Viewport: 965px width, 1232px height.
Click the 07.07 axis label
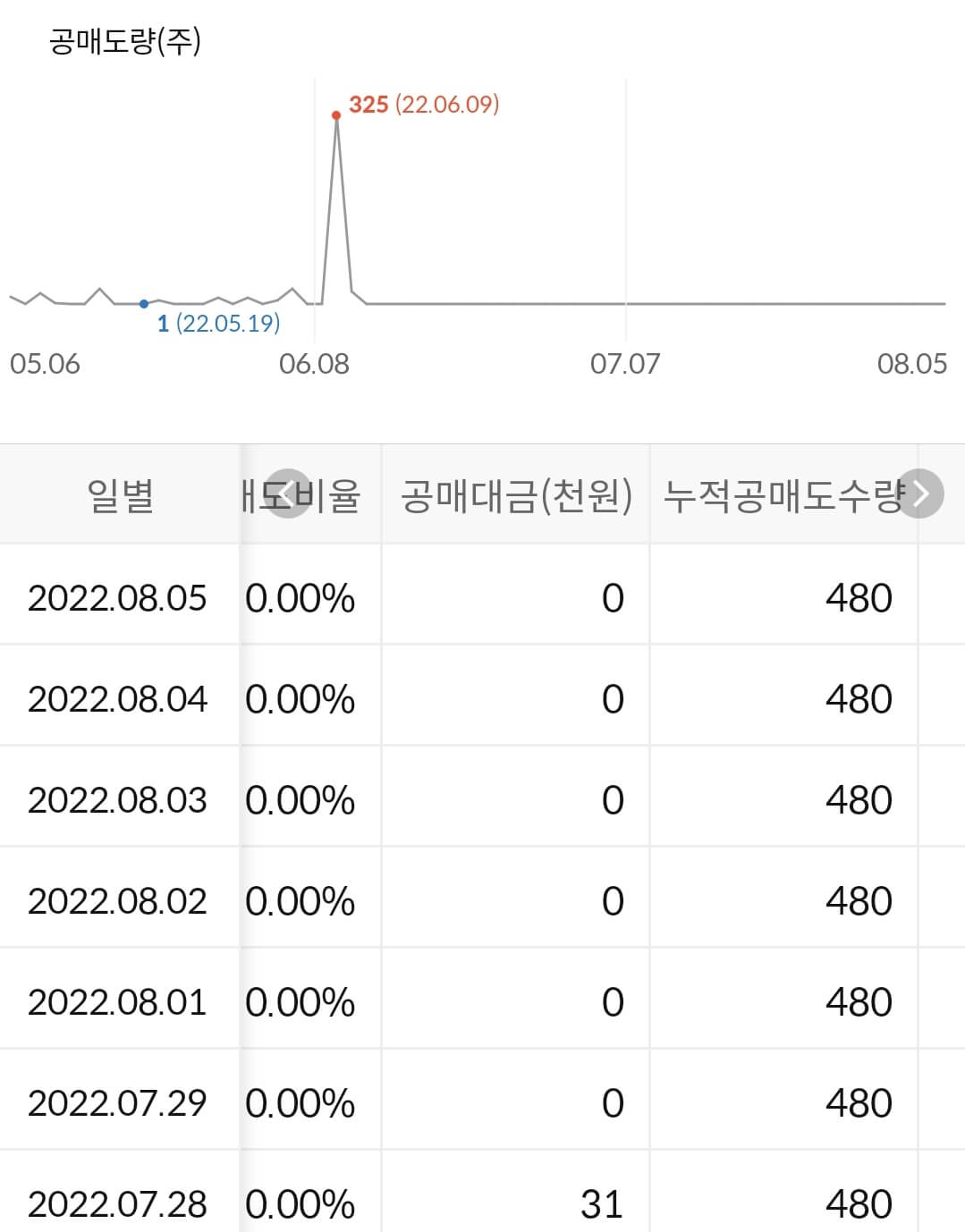point(623,364)
